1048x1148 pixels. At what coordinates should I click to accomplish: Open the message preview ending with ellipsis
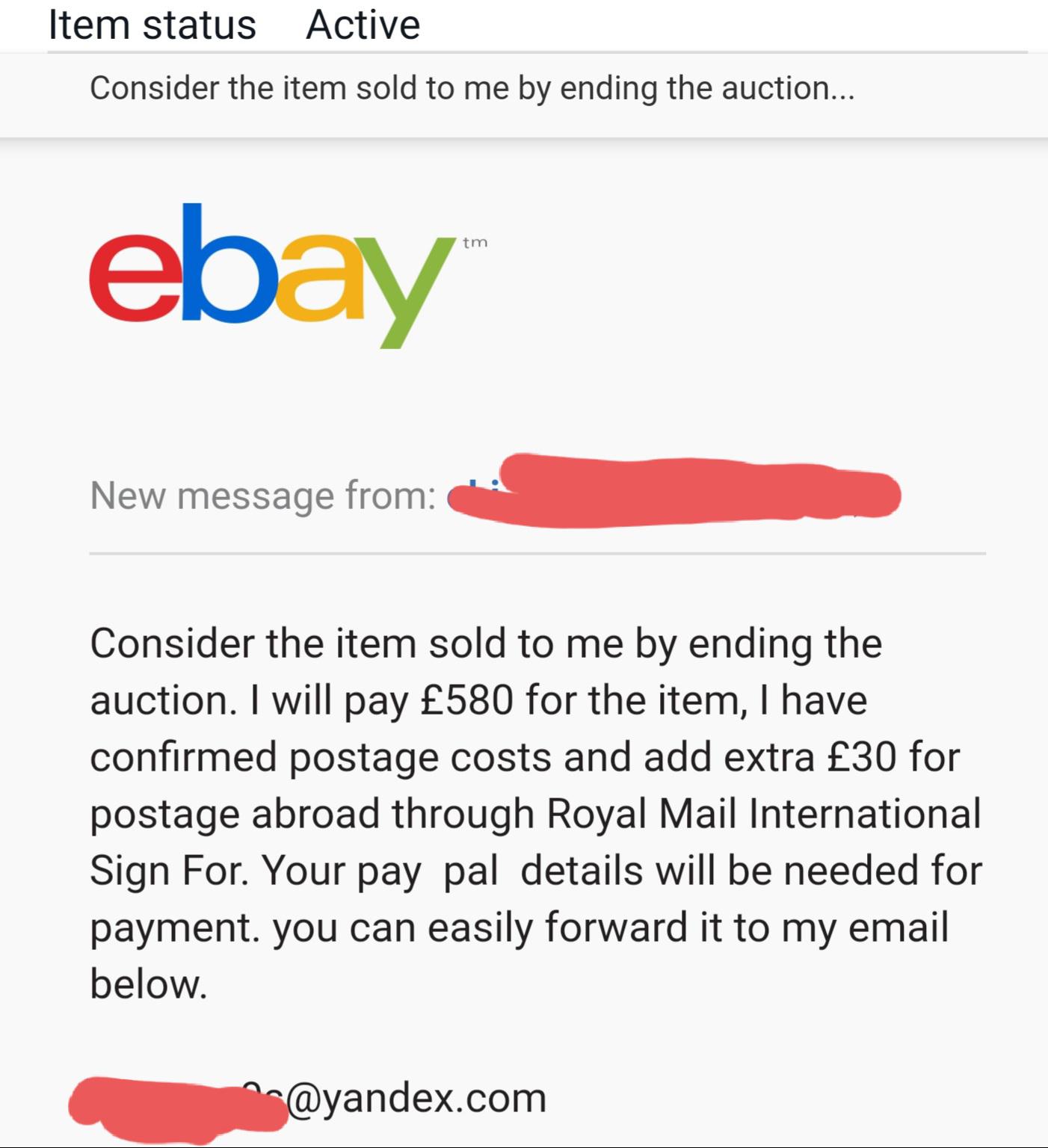click(471, 88)
